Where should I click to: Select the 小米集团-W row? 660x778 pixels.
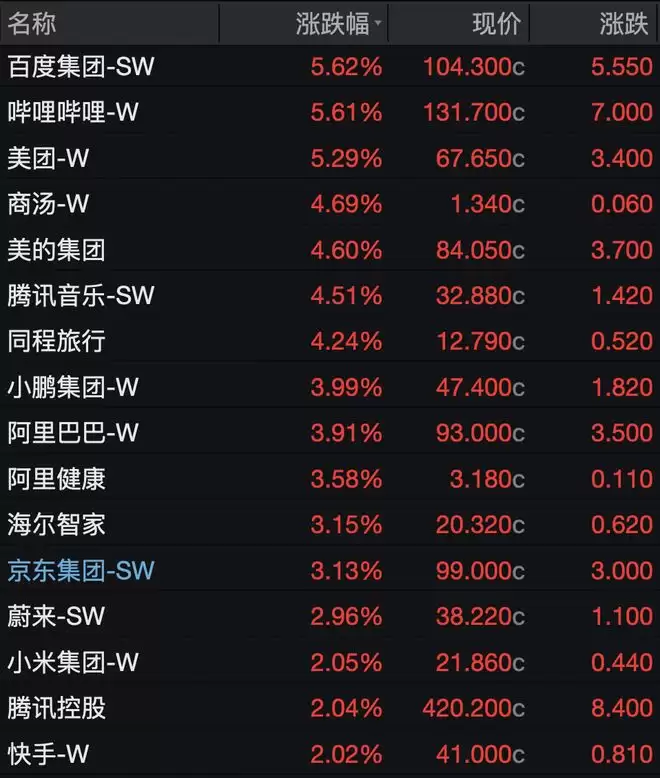tap(330, 662)
